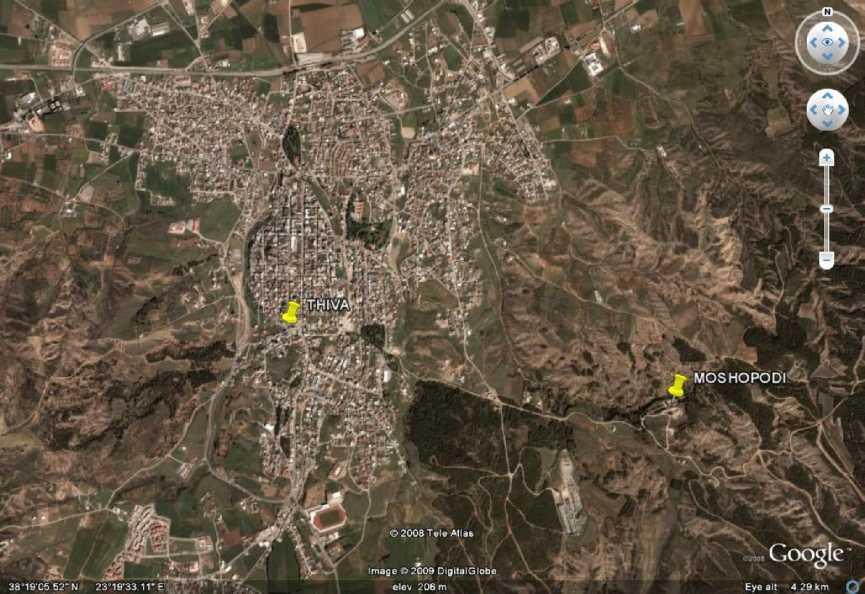865x594 pixels.
Task: Pan map up with Move joystick arrow
Action: point(827,97)
